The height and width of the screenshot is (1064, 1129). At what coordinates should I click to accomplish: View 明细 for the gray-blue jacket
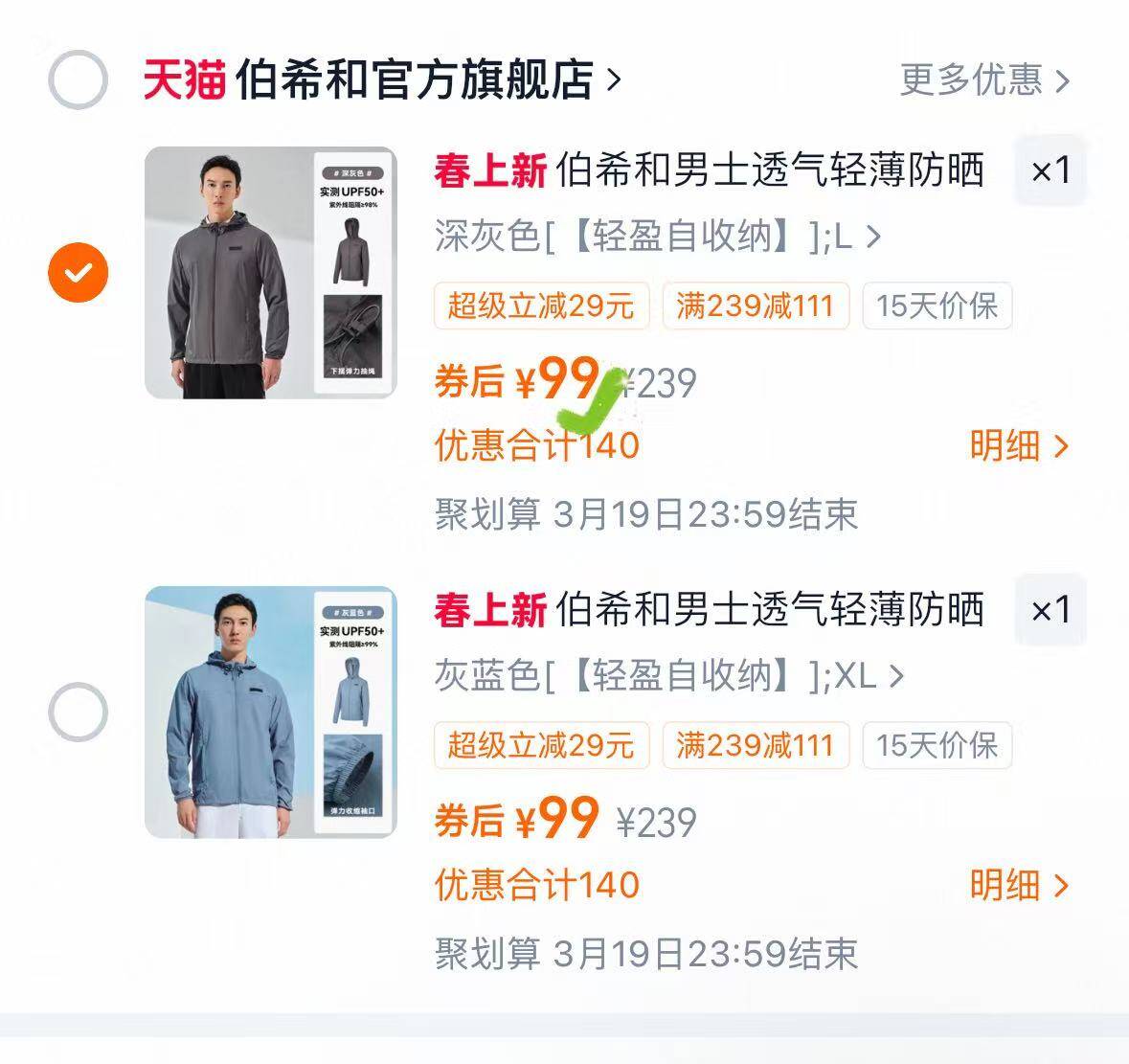(1019, 885)
